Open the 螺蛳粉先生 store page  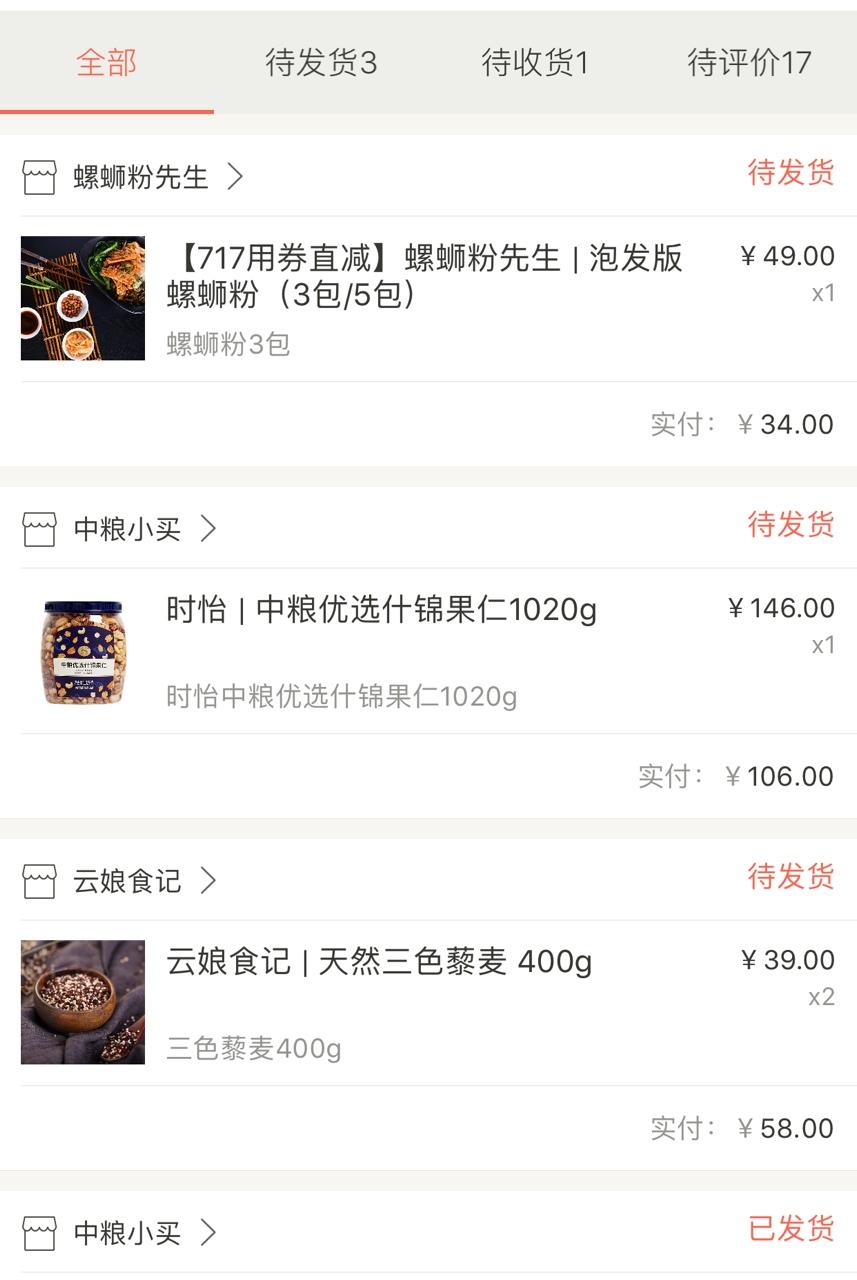tap(141, 177)
